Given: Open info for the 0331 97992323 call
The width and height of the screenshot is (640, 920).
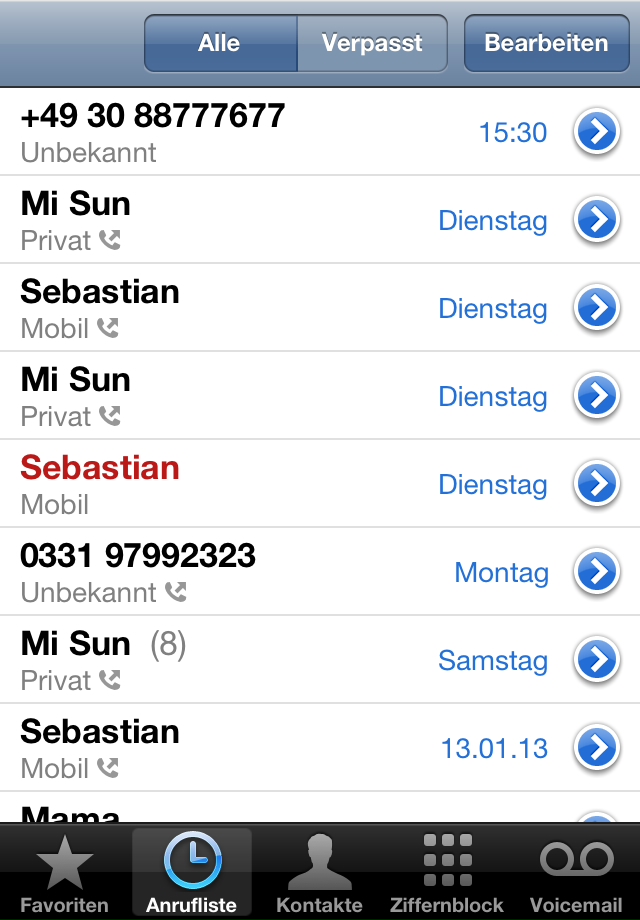Looking at the screenshot, I should tap(597, 572).
